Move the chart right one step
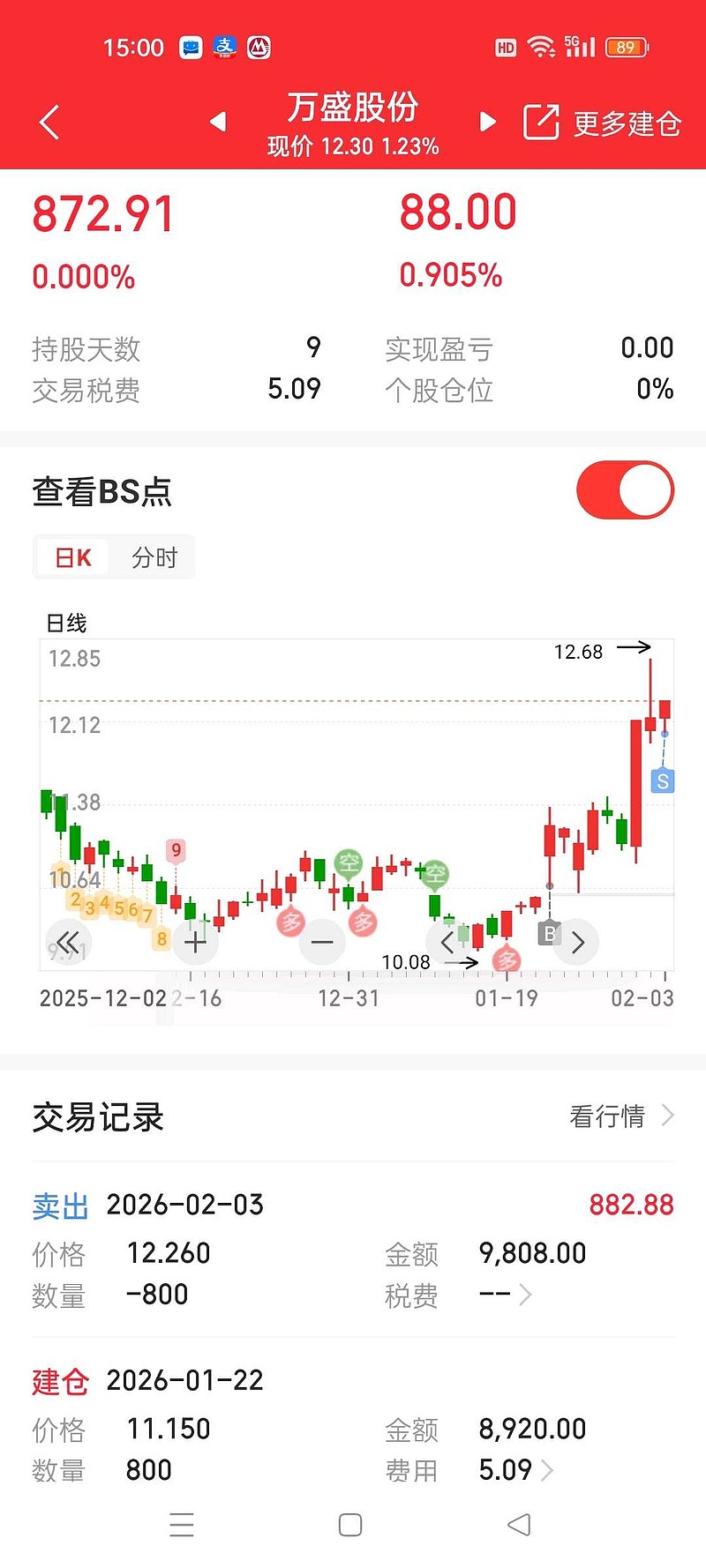The image size is (706, 1568). pyautogui.click(x=577, y=942)
